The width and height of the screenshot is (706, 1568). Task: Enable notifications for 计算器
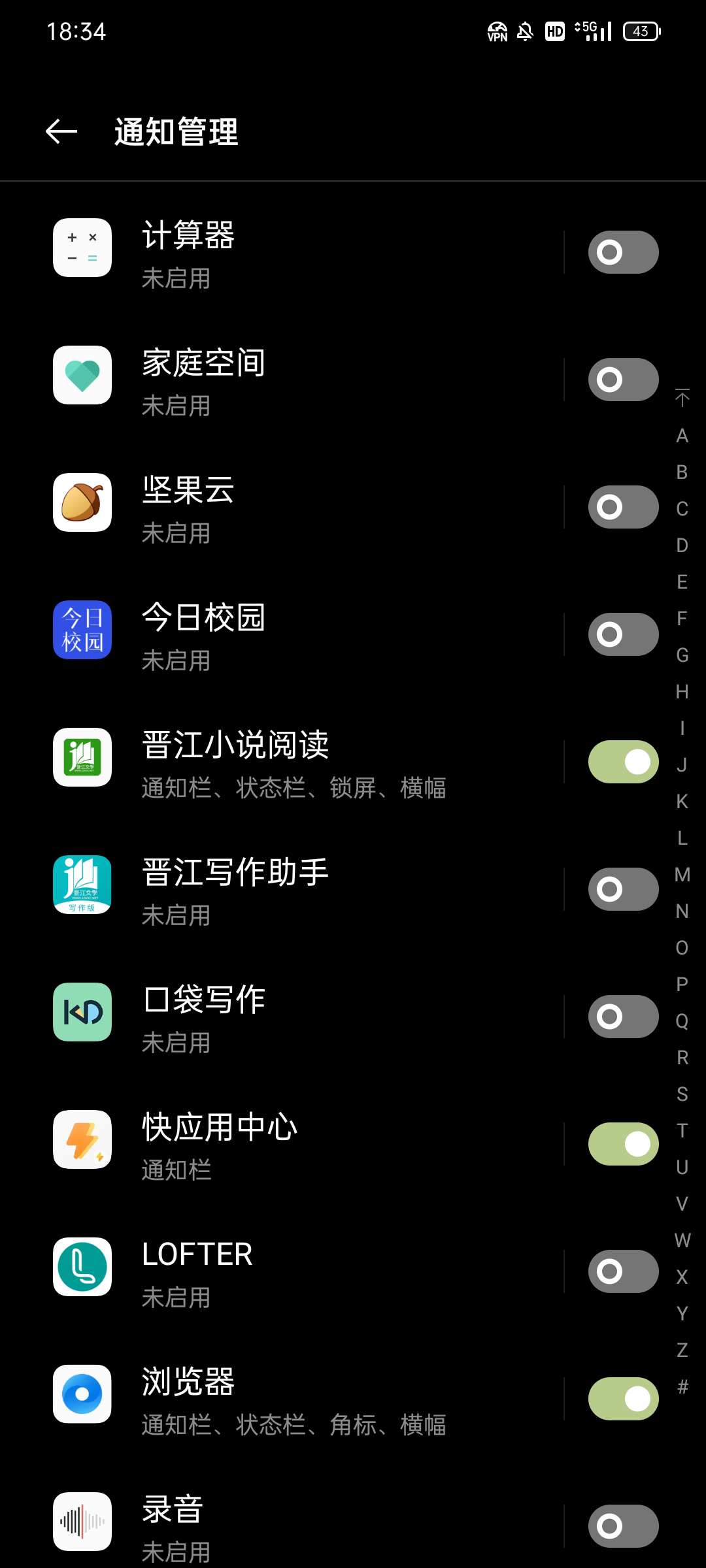point(623,252)
